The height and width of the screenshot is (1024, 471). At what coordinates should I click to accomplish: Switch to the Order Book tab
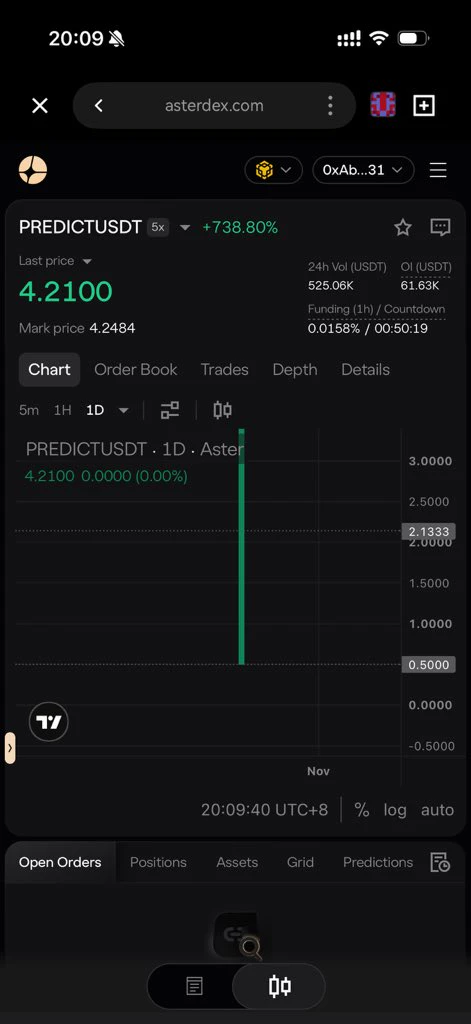[x=136, y=370]
